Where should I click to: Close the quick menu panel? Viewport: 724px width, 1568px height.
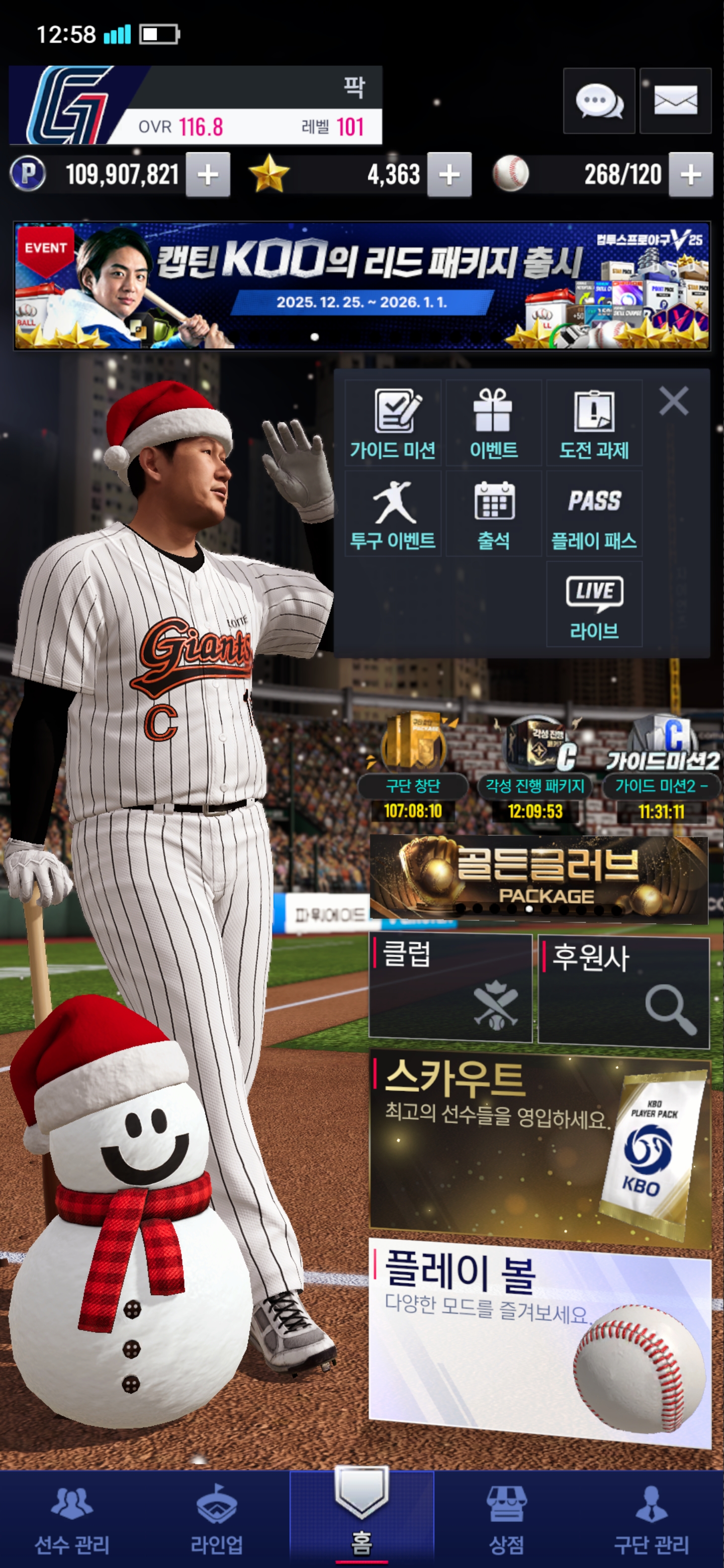coord(673,401)
